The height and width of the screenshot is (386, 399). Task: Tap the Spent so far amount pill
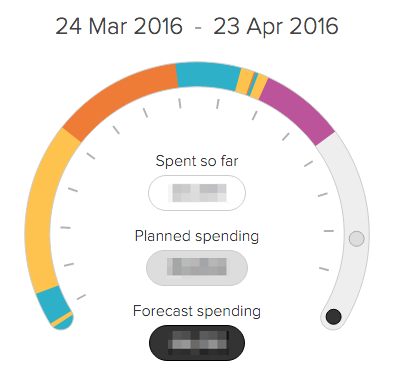[x=197, y=193]
